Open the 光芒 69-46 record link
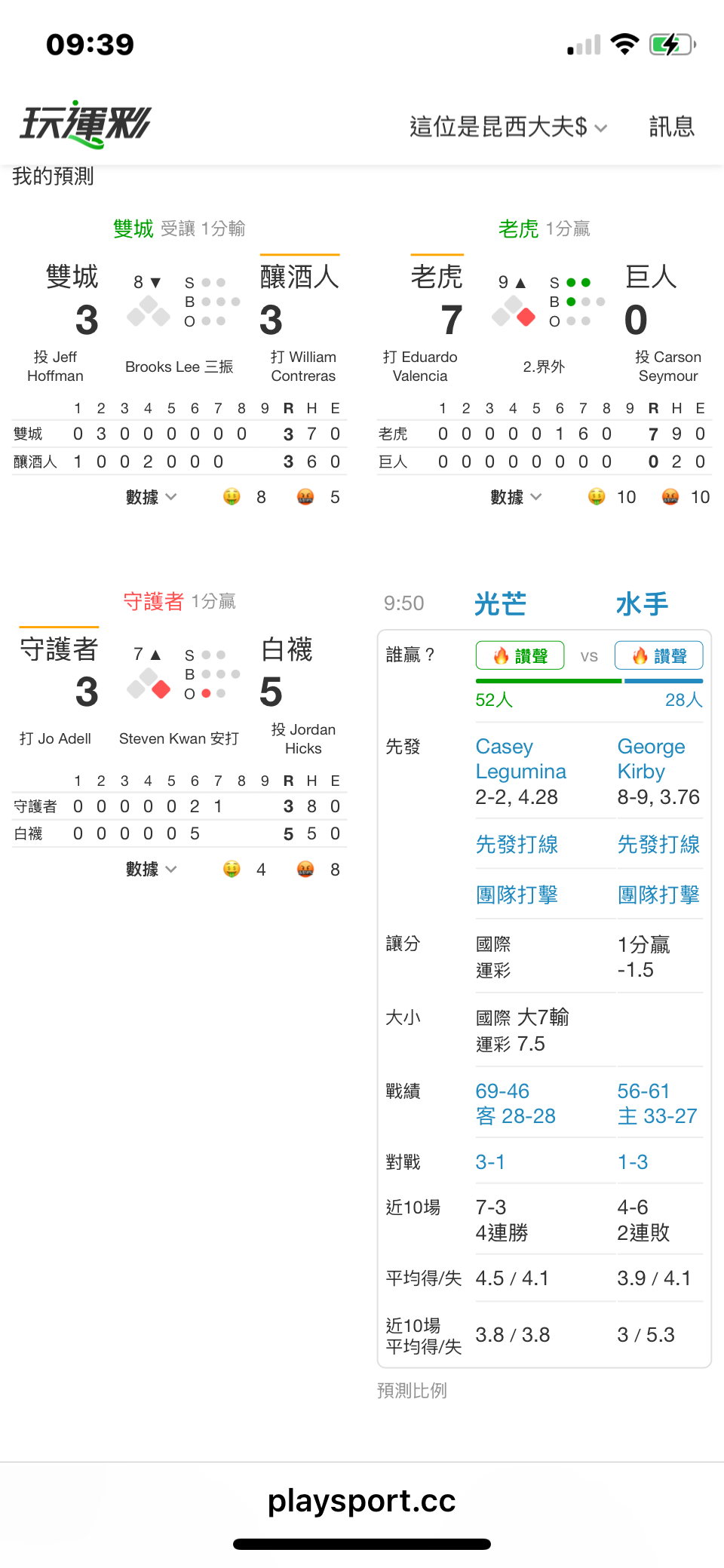 coord(502,1091)
